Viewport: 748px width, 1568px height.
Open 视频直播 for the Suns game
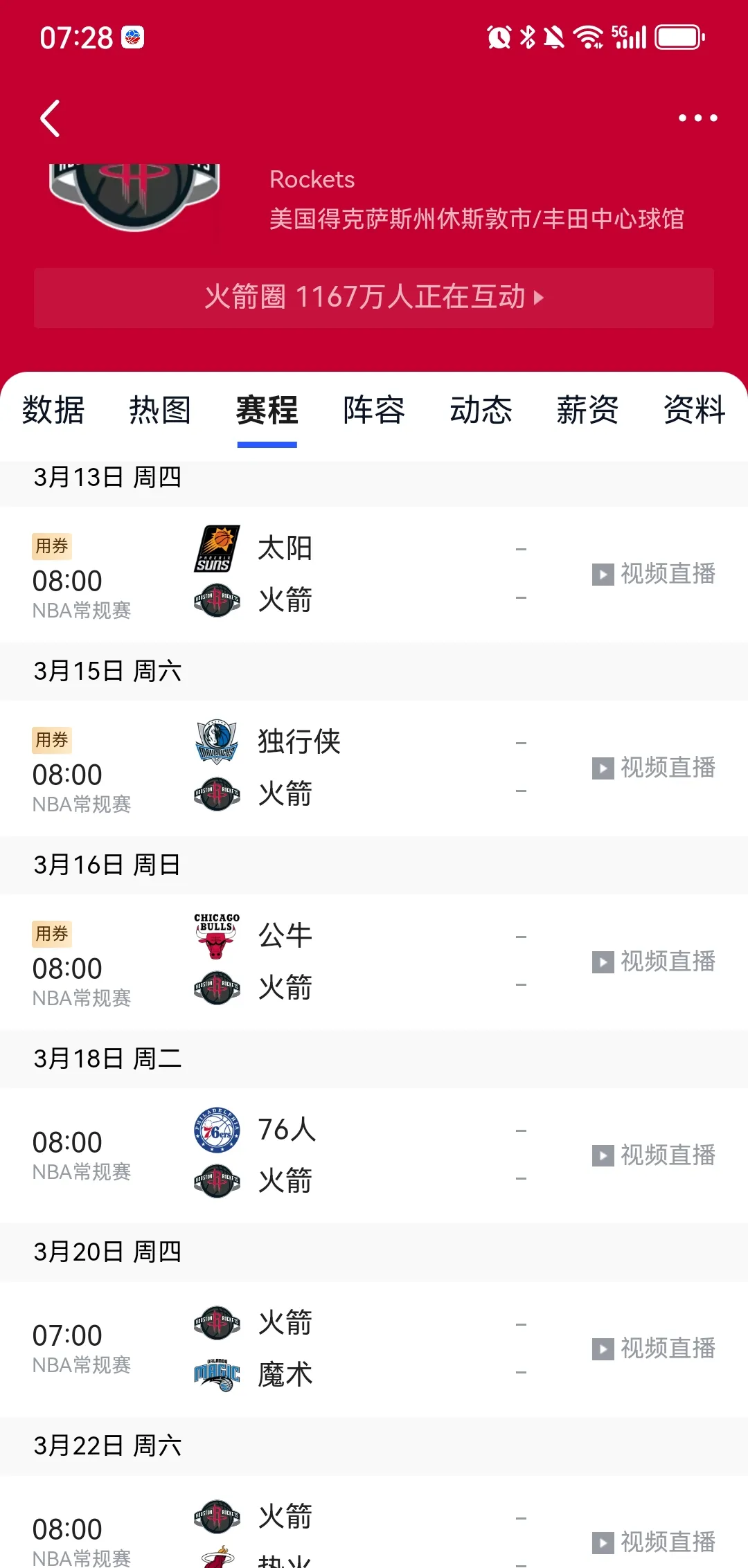coord(654,573)
